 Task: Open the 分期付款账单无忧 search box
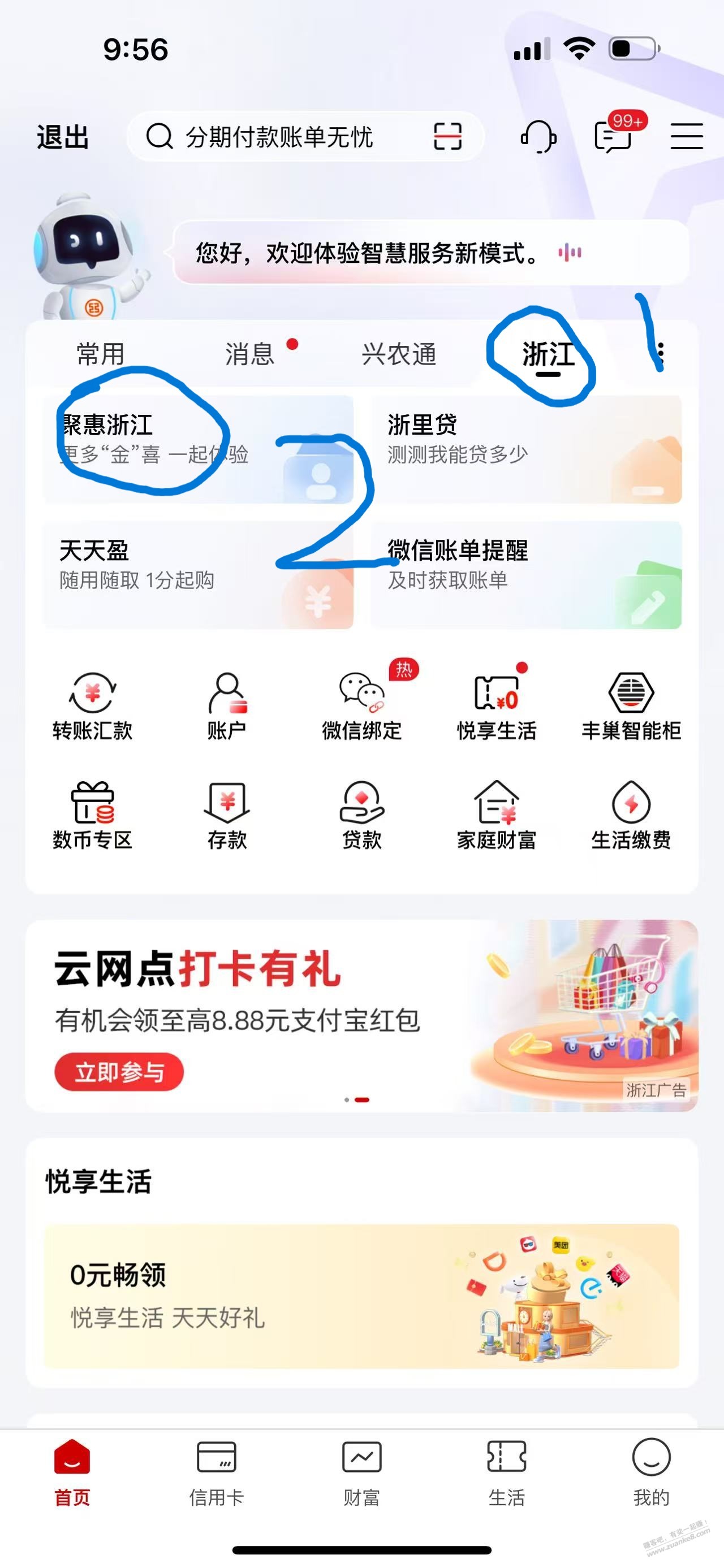tap(278, 137)
